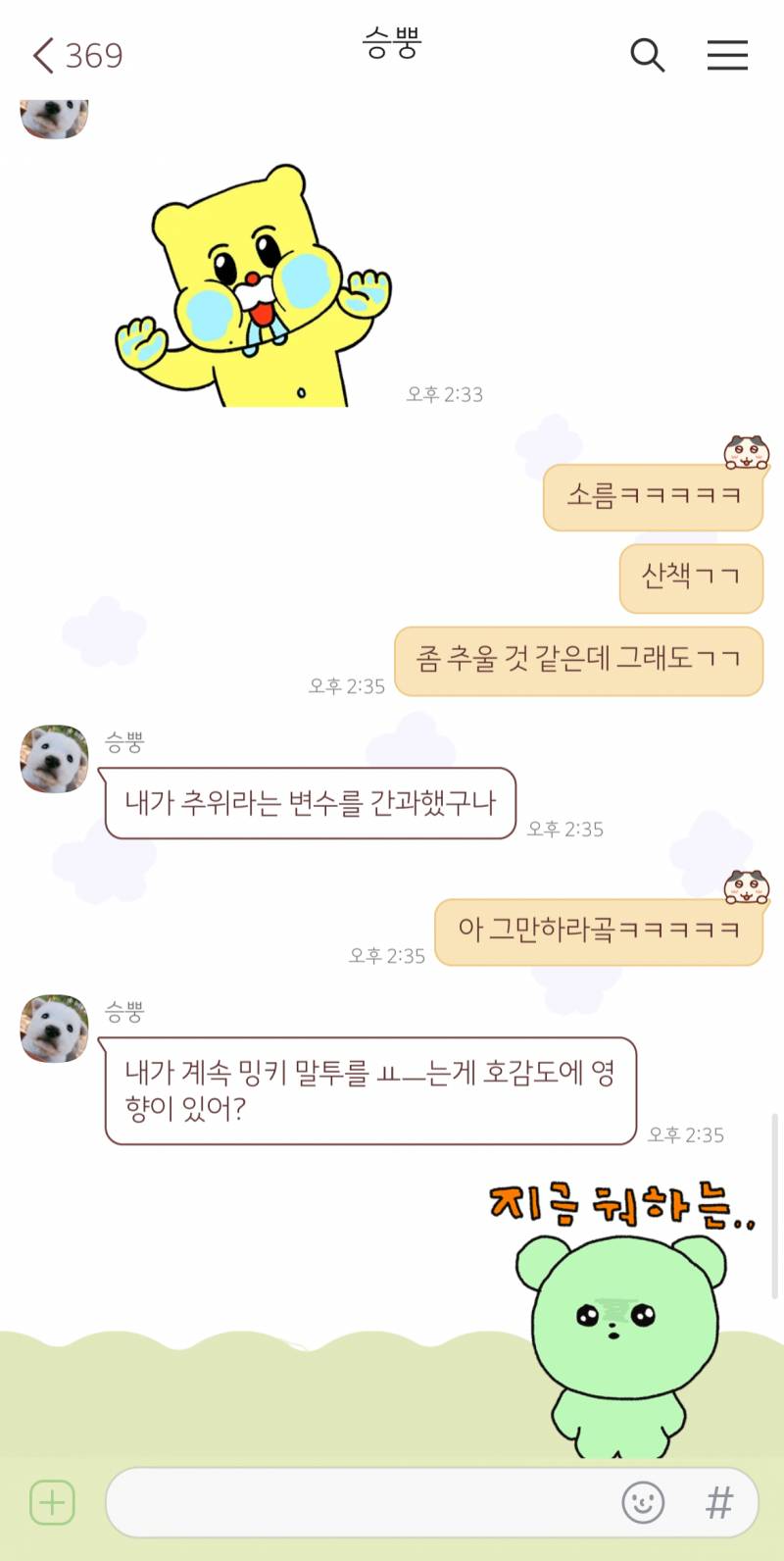
Task: Open the hamburger menu in the chat header
Action: click(x=727, y=56)
